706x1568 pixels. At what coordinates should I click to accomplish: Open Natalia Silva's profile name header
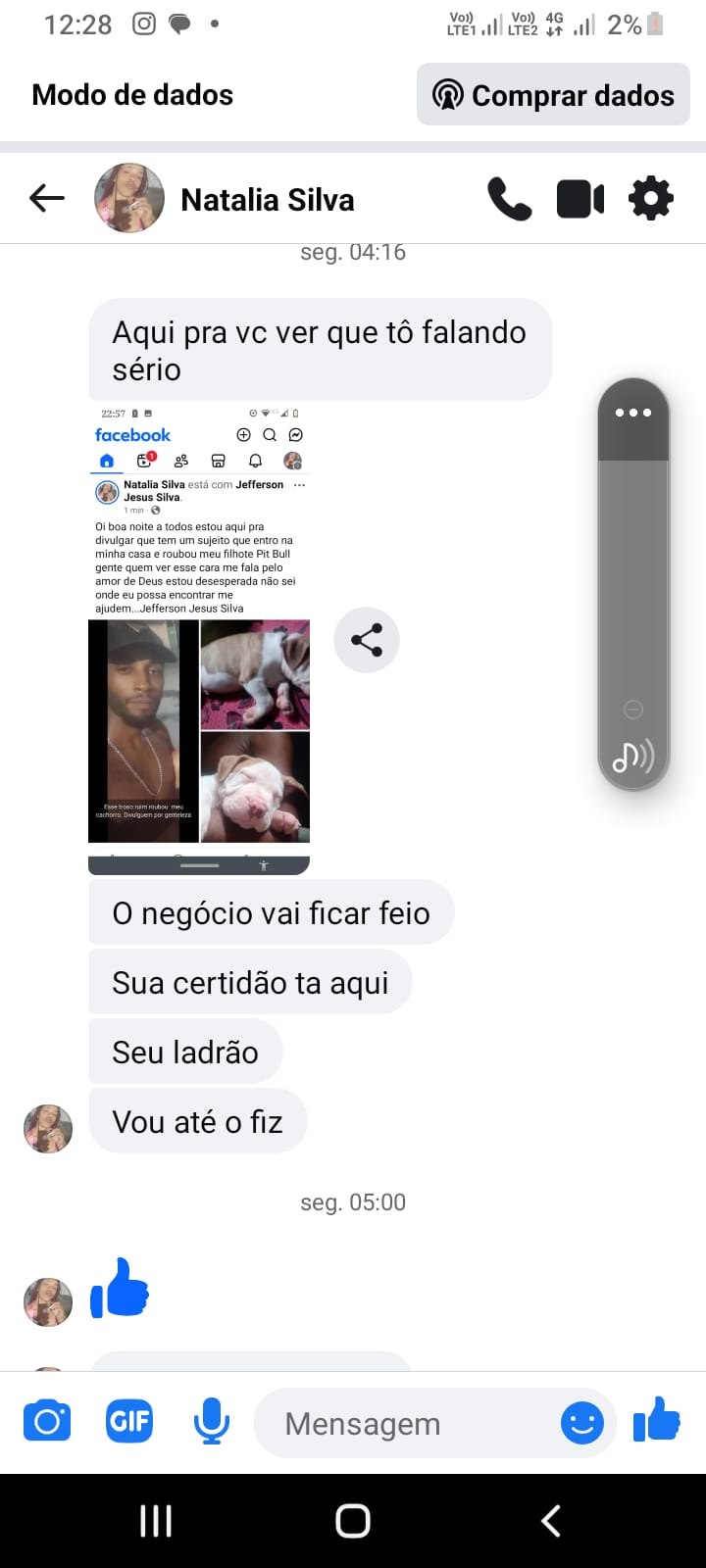click(268, 200)
